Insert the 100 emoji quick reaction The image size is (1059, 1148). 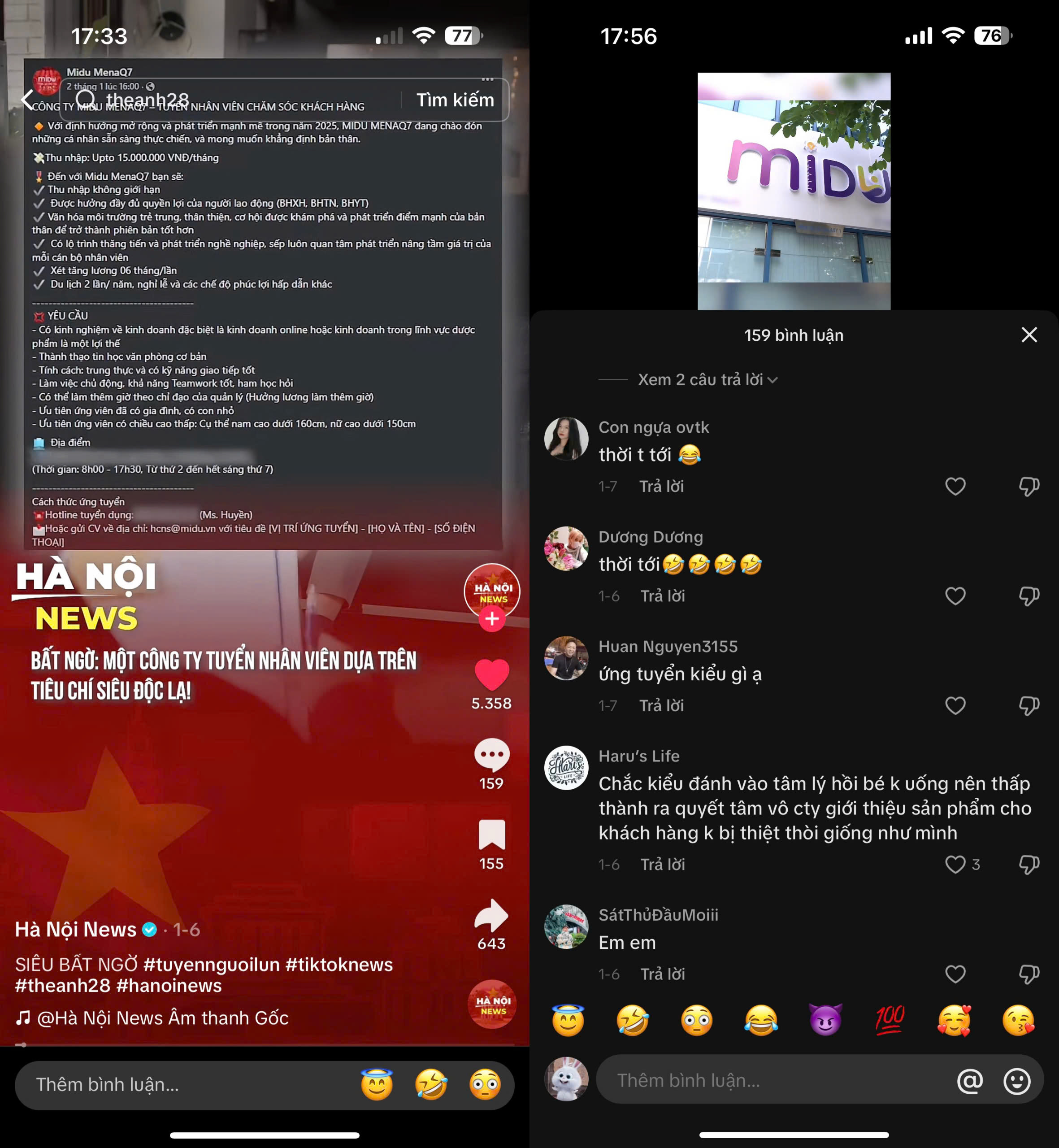pos(890,1020)
